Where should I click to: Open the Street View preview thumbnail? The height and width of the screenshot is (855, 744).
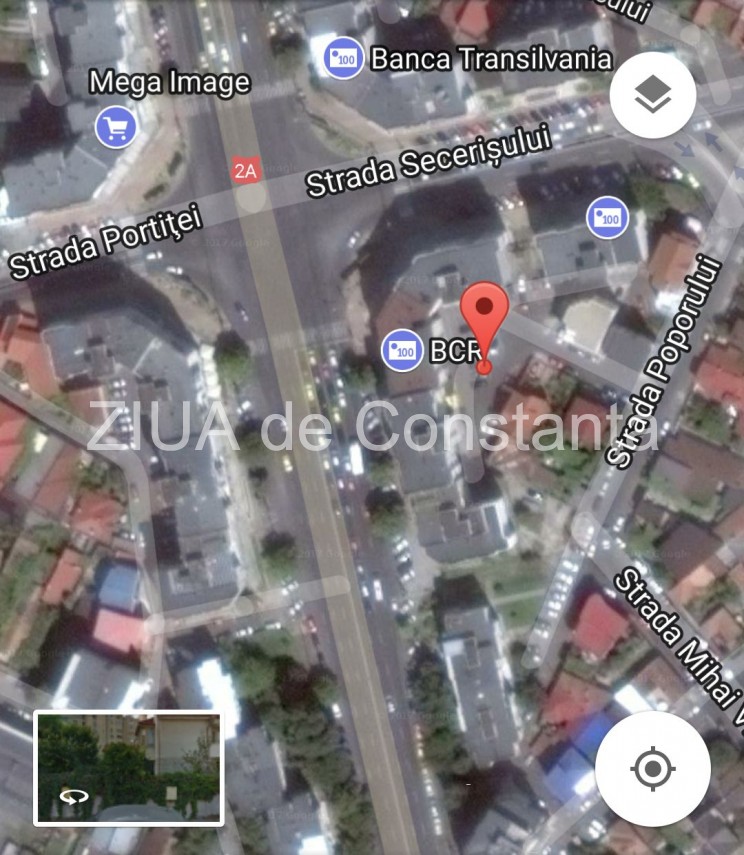point(128,768)
